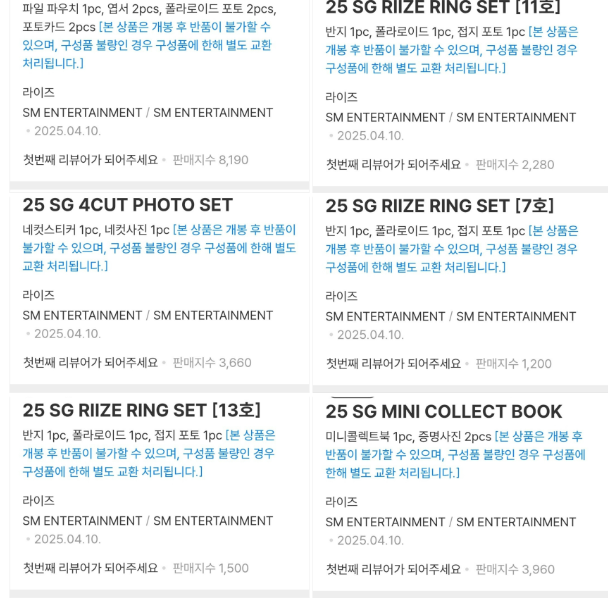
Task: Tap the first-review prompt under RING SET [11호]
Action: pos(393,164)
